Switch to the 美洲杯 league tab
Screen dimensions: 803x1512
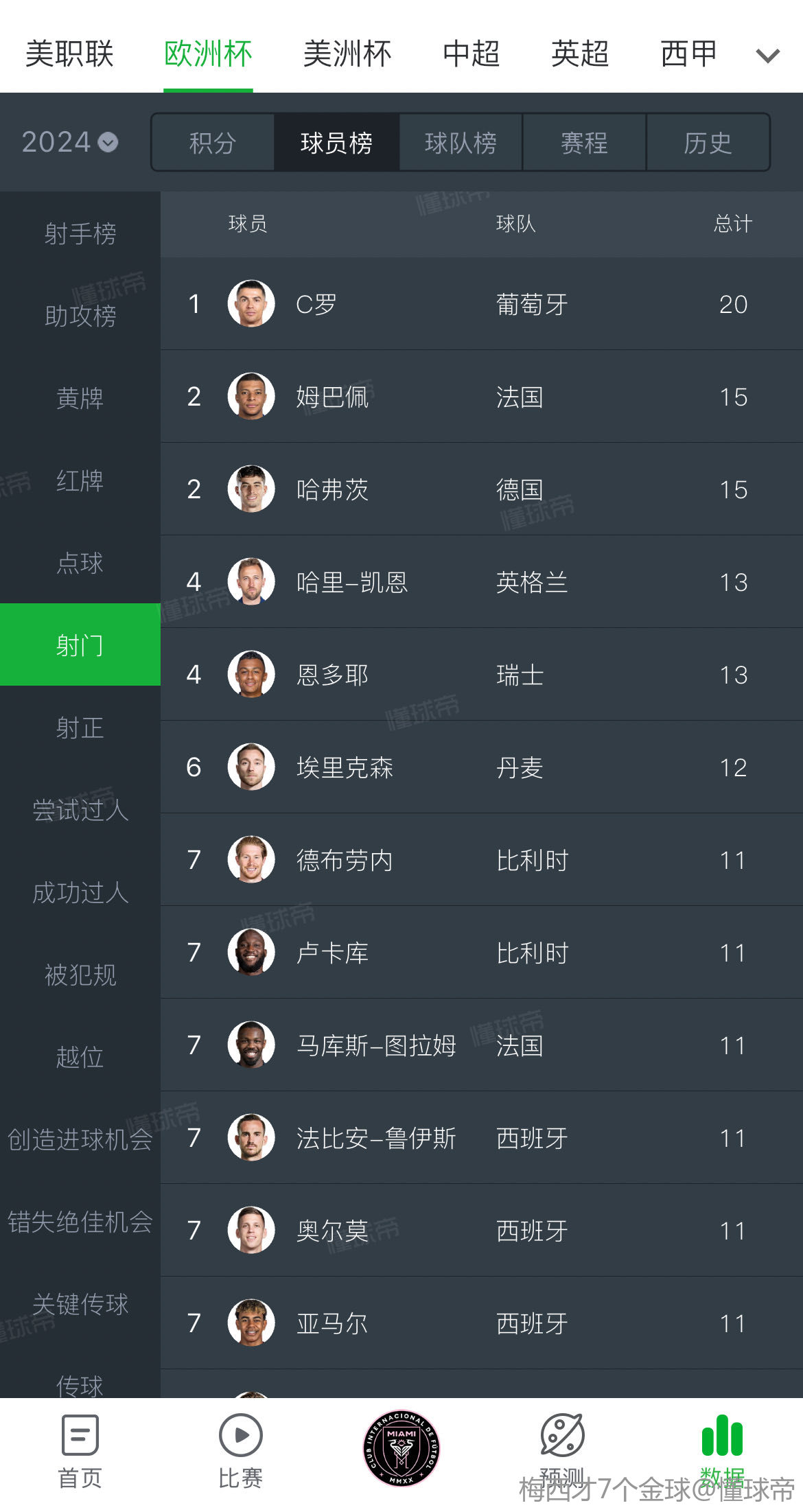[x=347, y=54]
